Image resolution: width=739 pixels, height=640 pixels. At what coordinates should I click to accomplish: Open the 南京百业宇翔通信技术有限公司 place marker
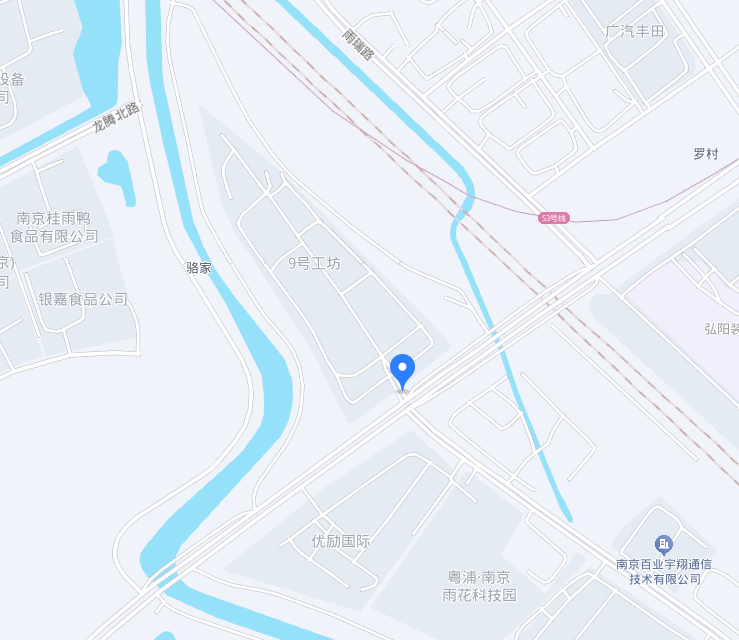[663, 545]
